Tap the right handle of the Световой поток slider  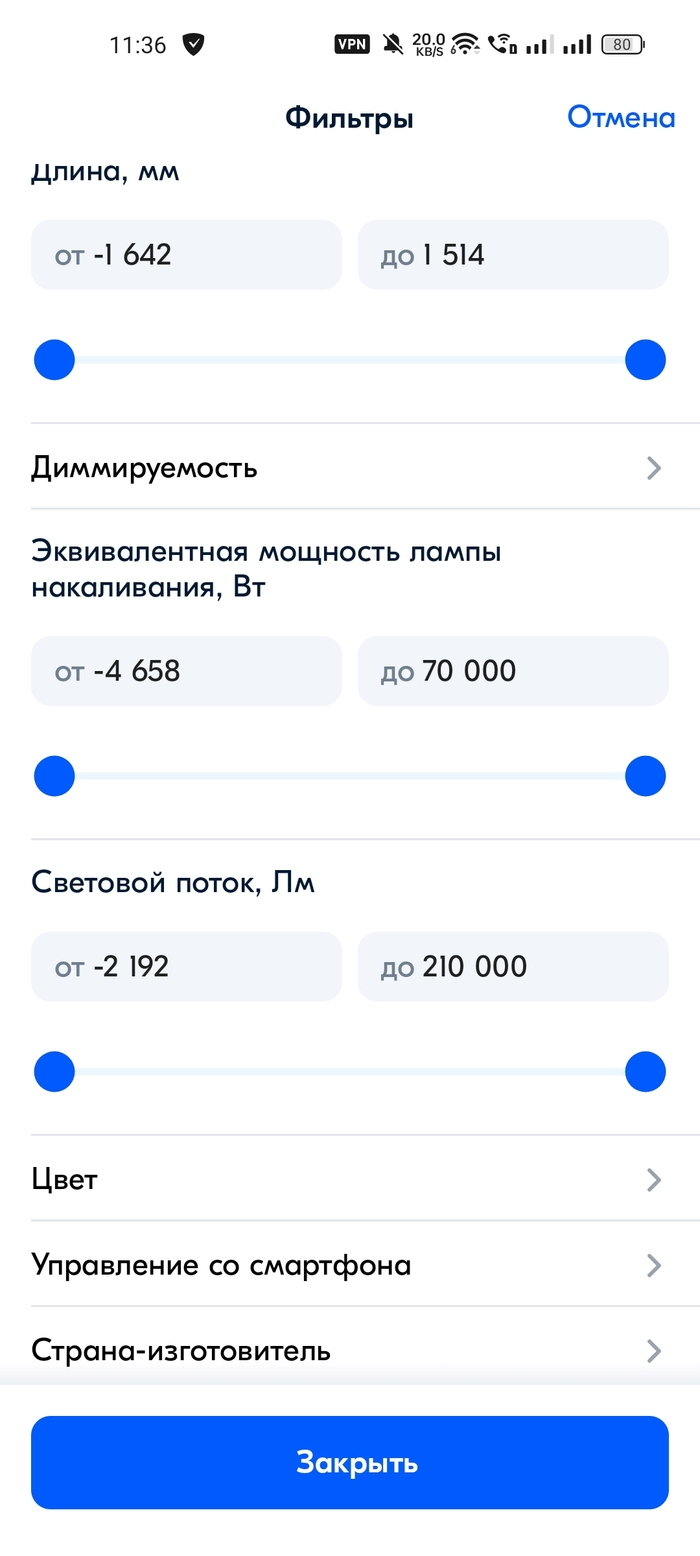pyautogui.click(x=645, y=1072)
